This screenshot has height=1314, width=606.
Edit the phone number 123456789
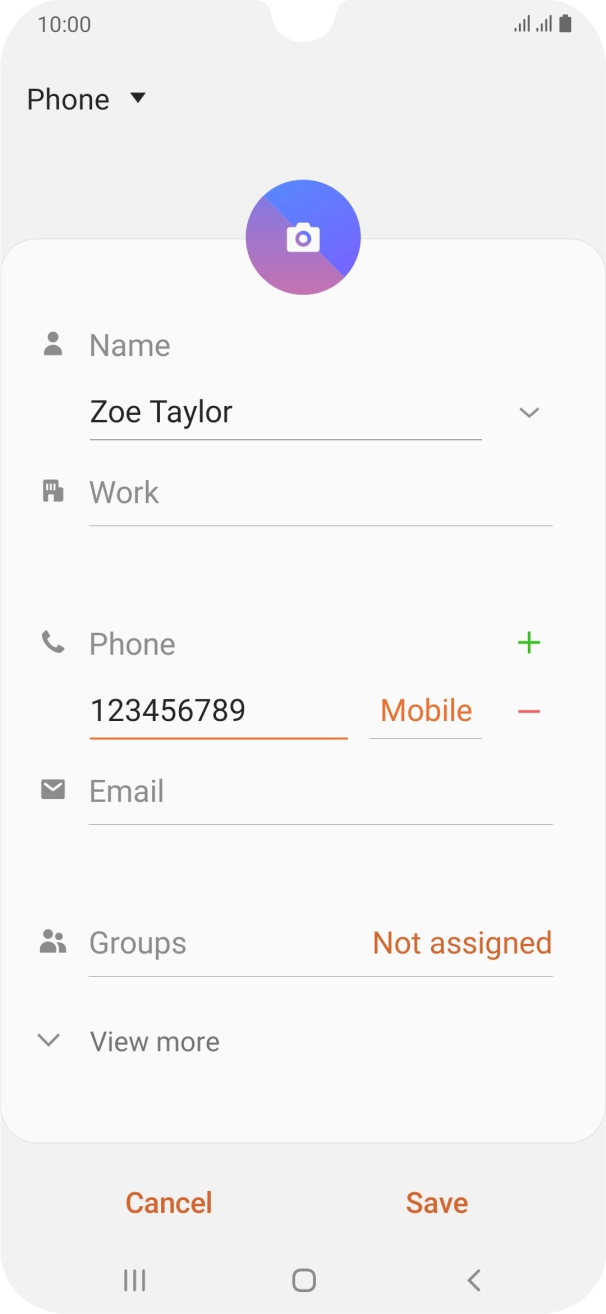pos(218,711)
